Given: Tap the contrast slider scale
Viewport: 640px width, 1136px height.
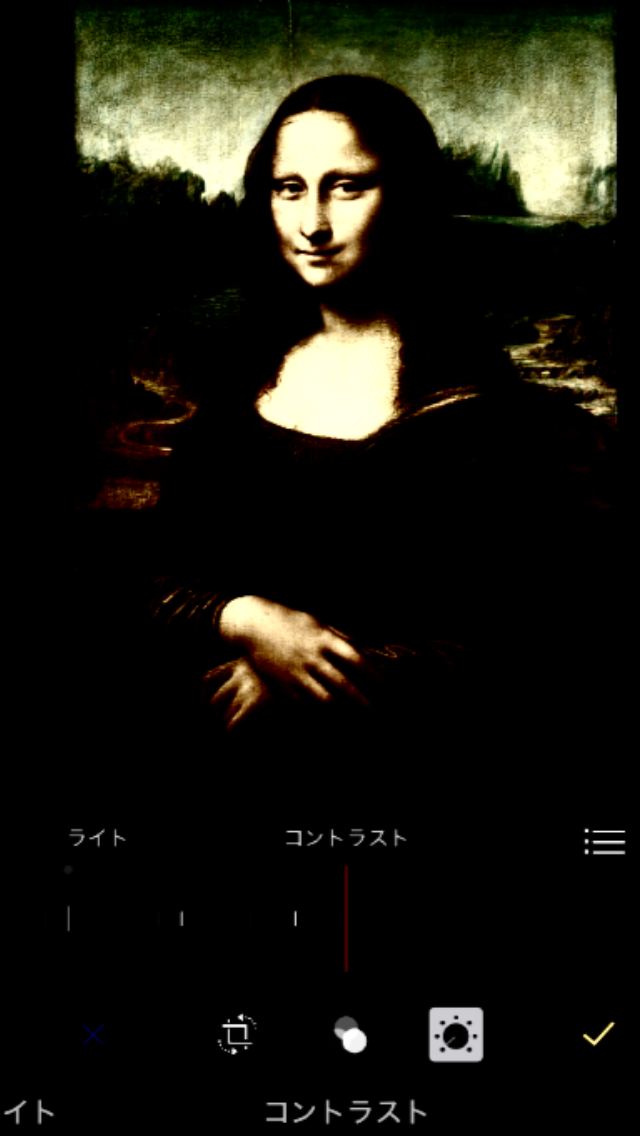Looking at the screenshot, I should [345, 918].
